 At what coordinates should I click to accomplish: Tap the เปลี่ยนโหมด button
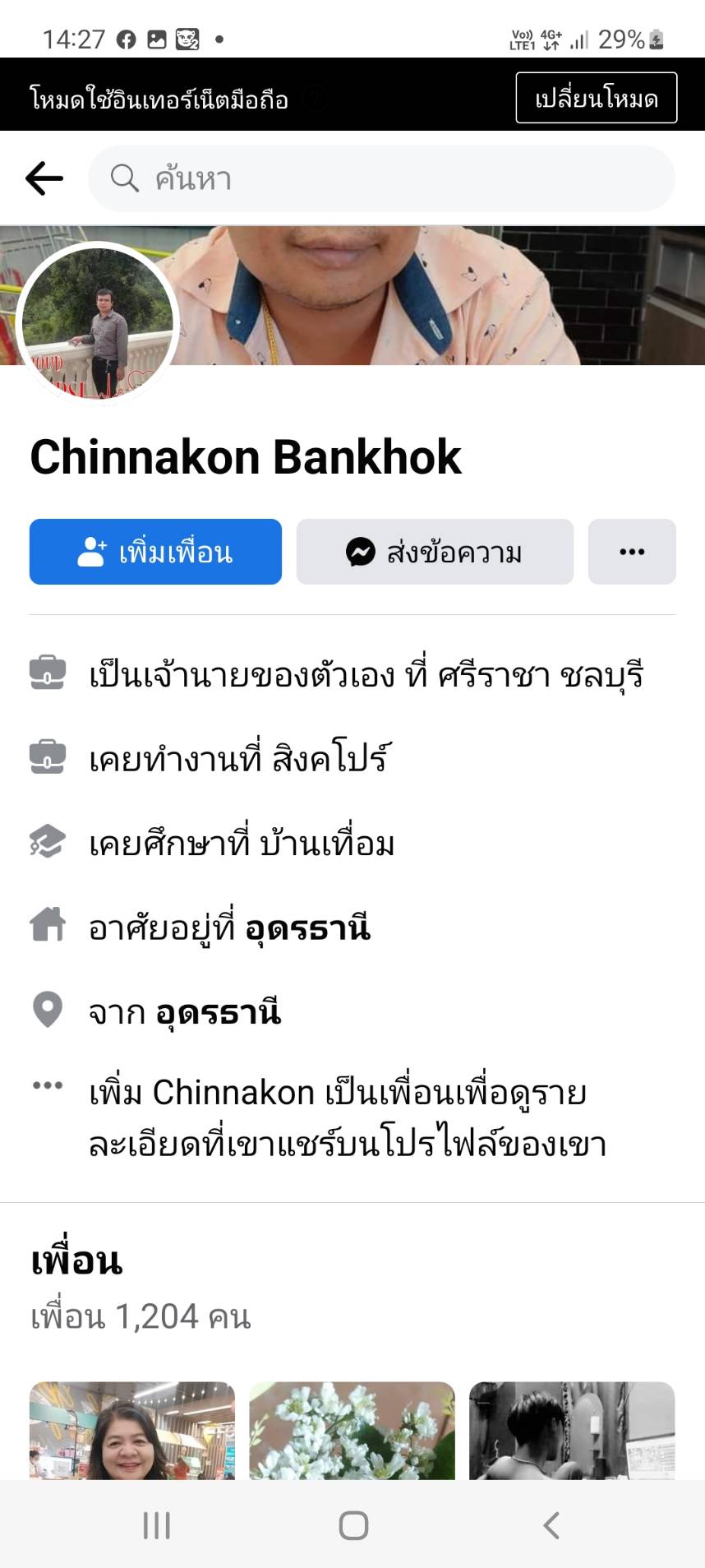[596, 98]
